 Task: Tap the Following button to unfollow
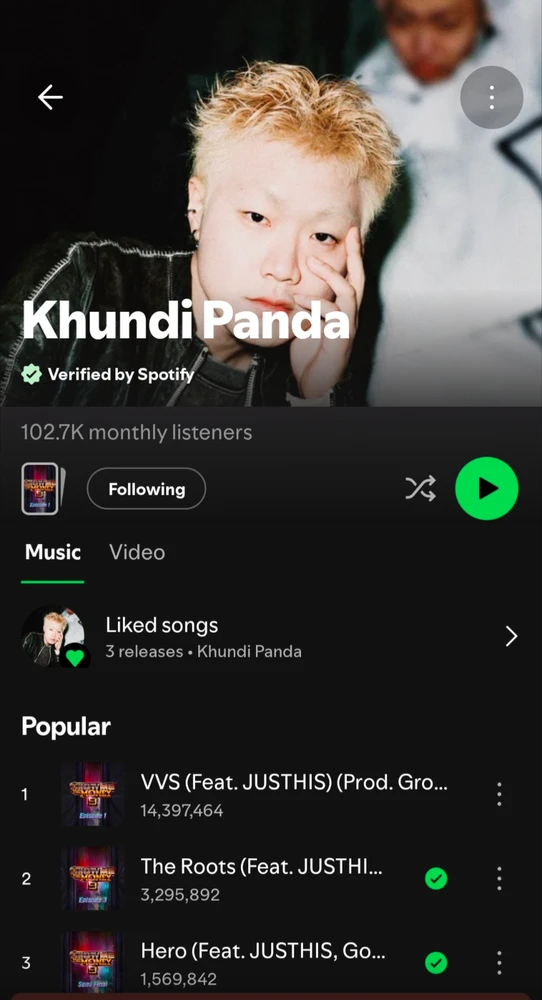click(x=146, y=489)
